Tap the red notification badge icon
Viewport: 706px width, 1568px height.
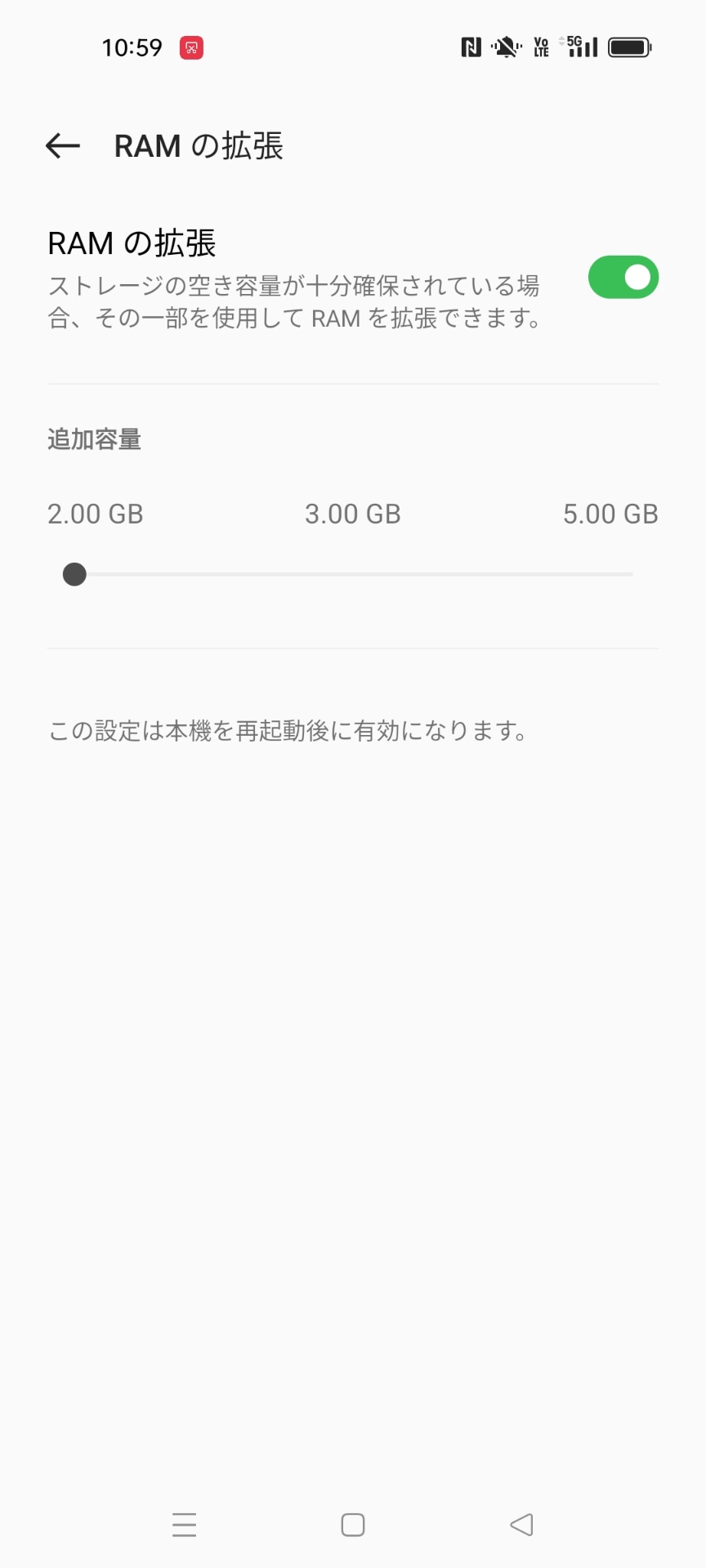pos(190,47)
